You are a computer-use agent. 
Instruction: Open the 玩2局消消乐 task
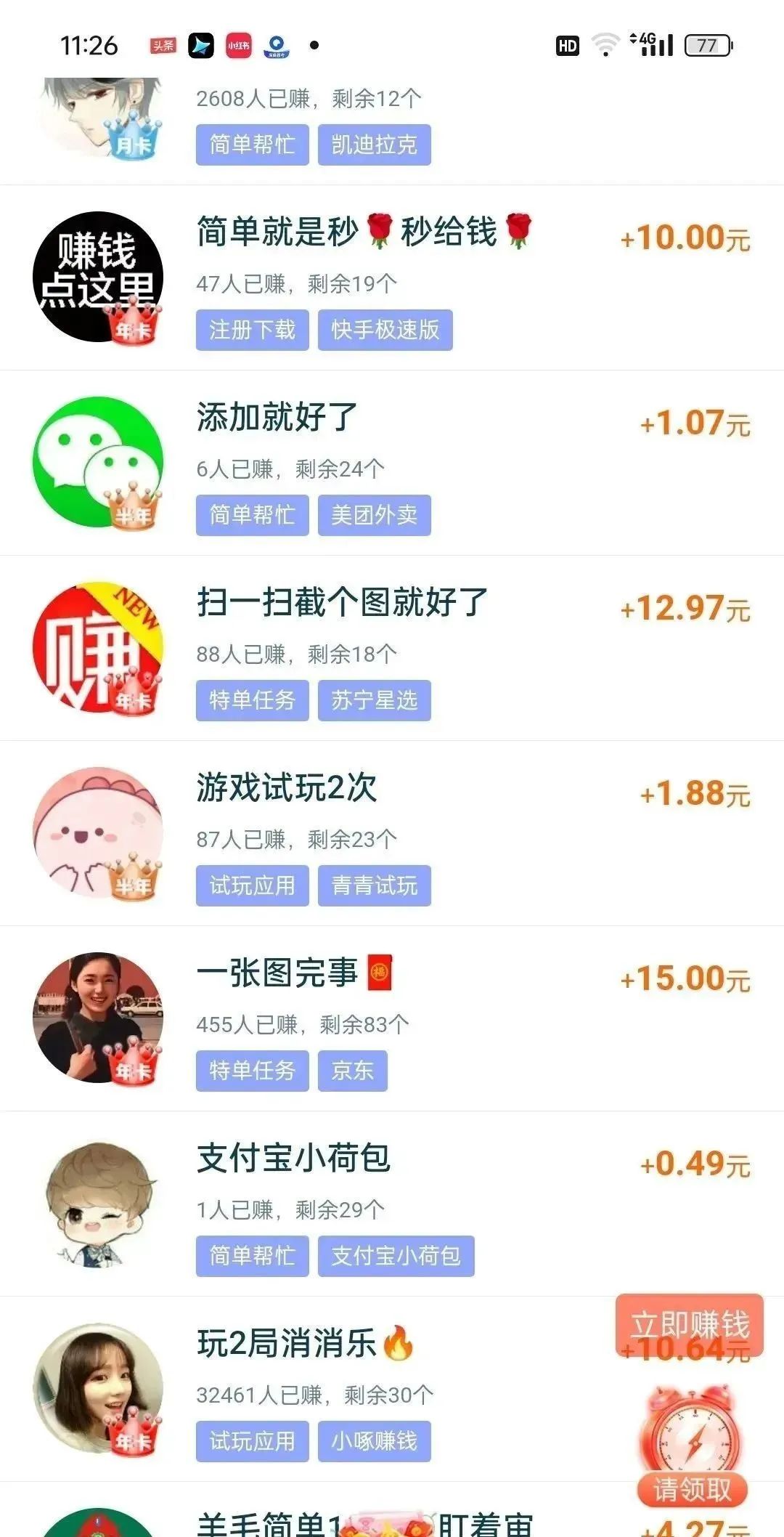305,1344
